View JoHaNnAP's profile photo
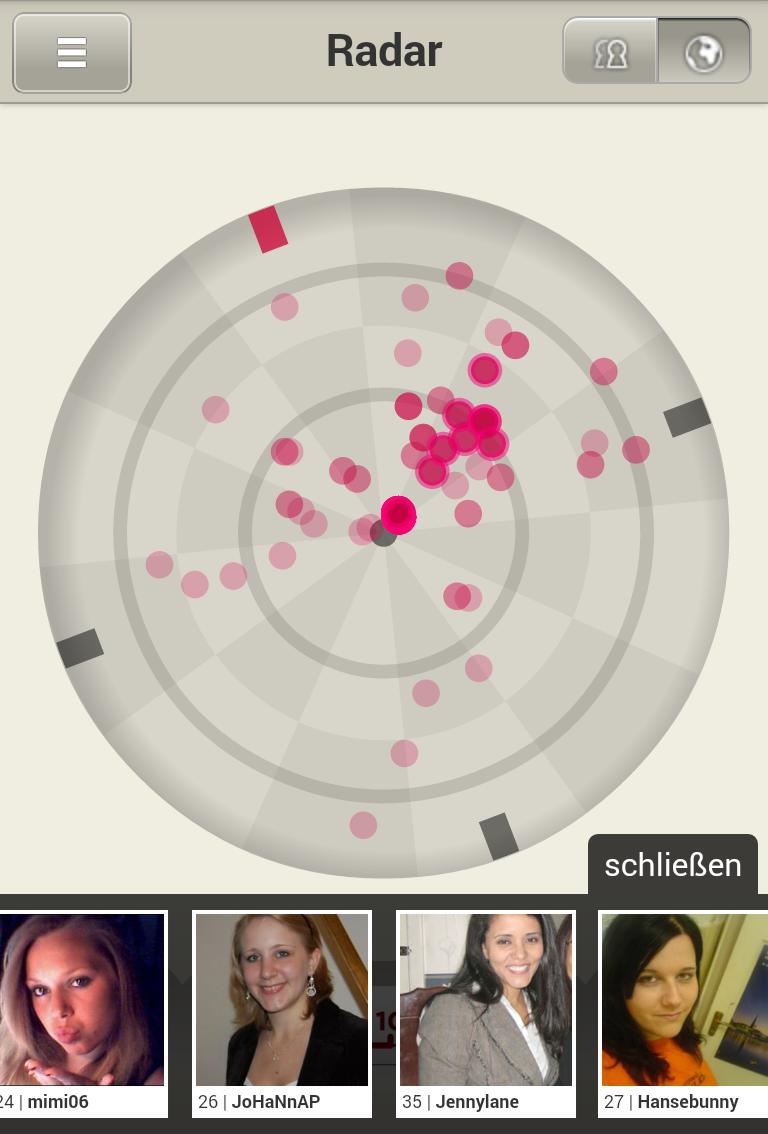The width and height of the screenshot is (768, 1134). tap(282, 1000)
